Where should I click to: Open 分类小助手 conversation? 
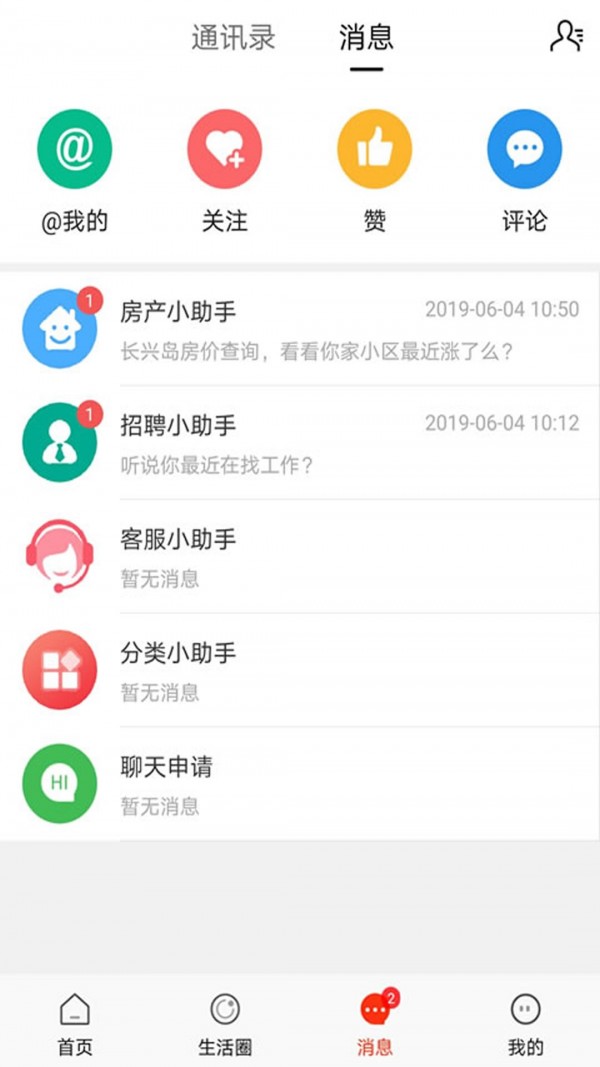click(300, 671)
